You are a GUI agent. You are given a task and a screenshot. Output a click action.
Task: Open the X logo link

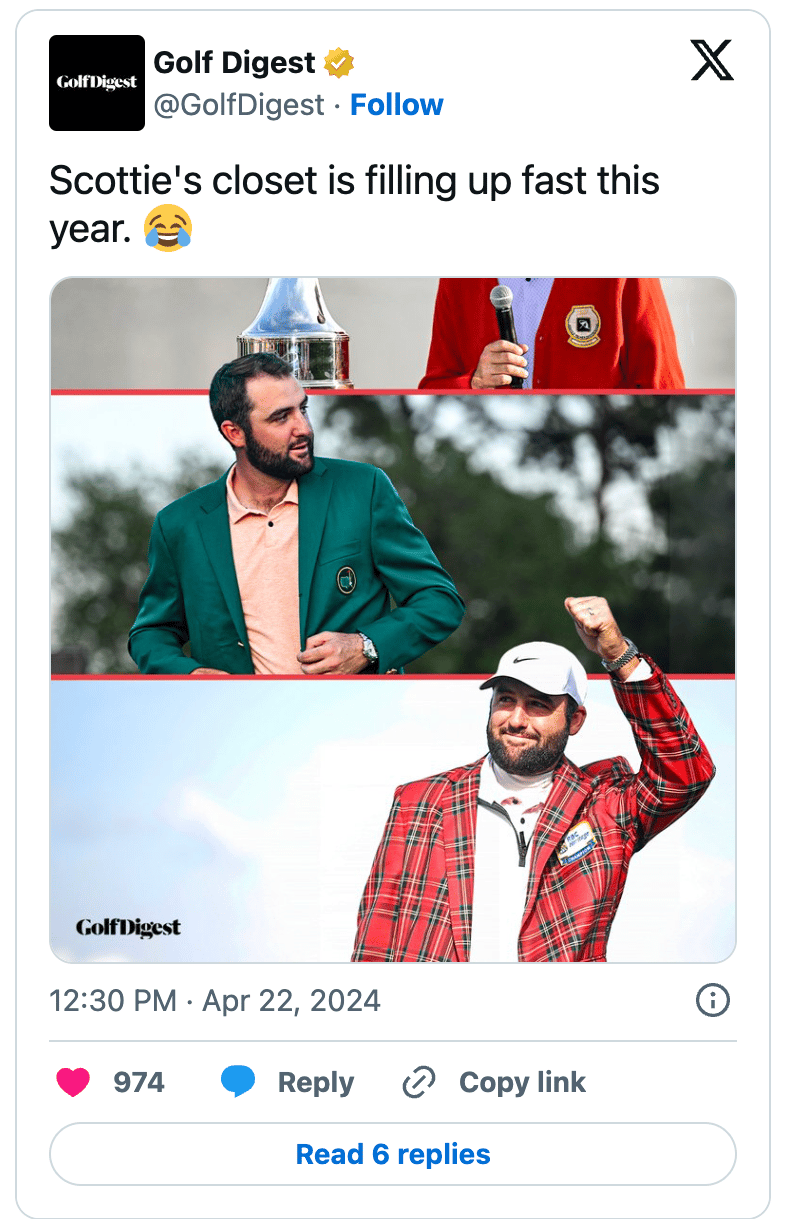tap(712, 62)
